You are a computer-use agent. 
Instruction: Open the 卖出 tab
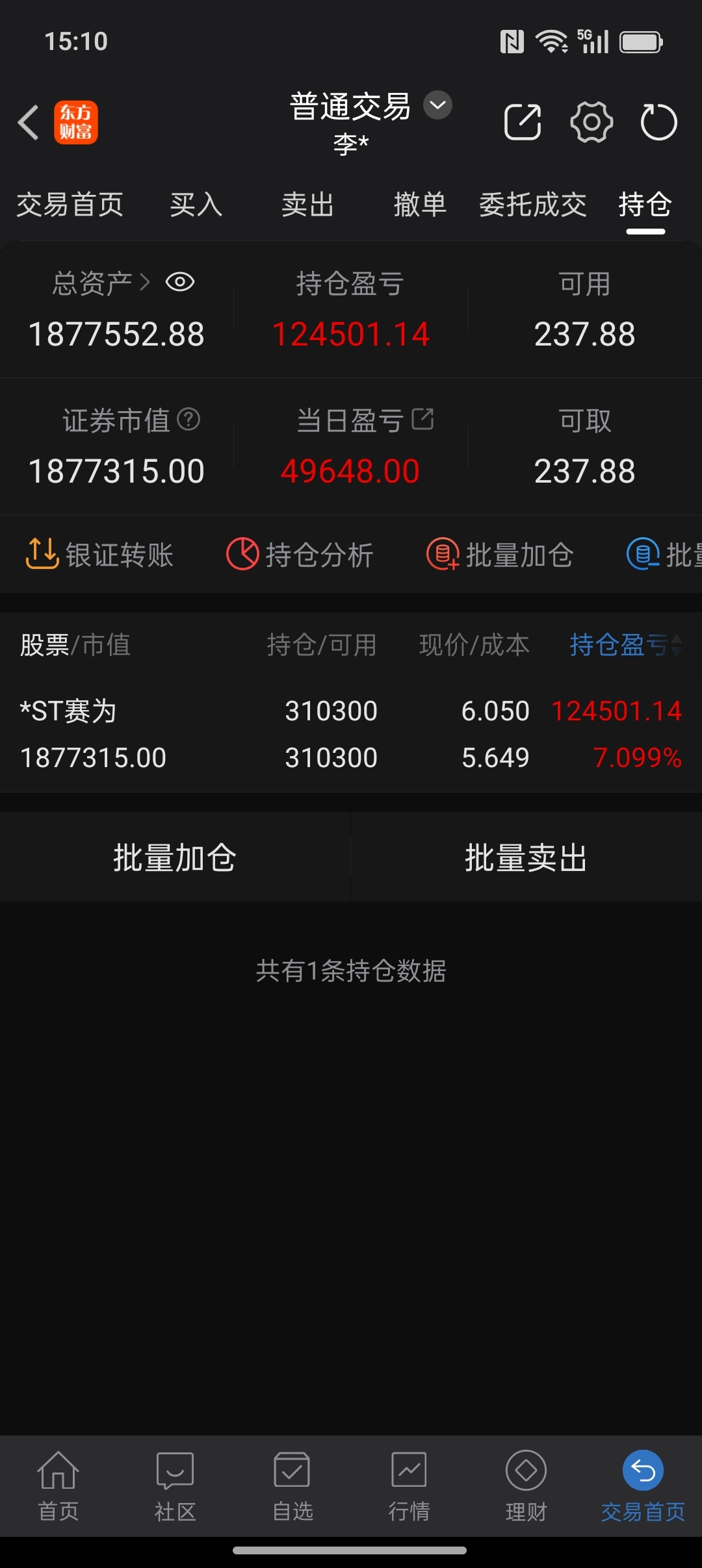coord(308,205)
